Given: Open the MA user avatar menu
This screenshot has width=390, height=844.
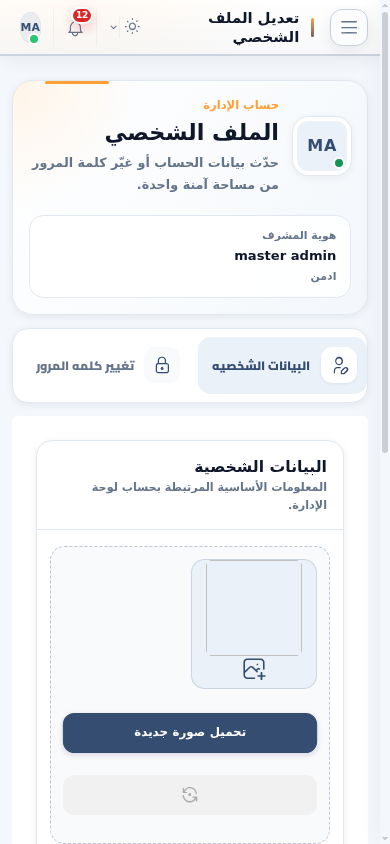Looking at the screenshot, I should (31, 27).
